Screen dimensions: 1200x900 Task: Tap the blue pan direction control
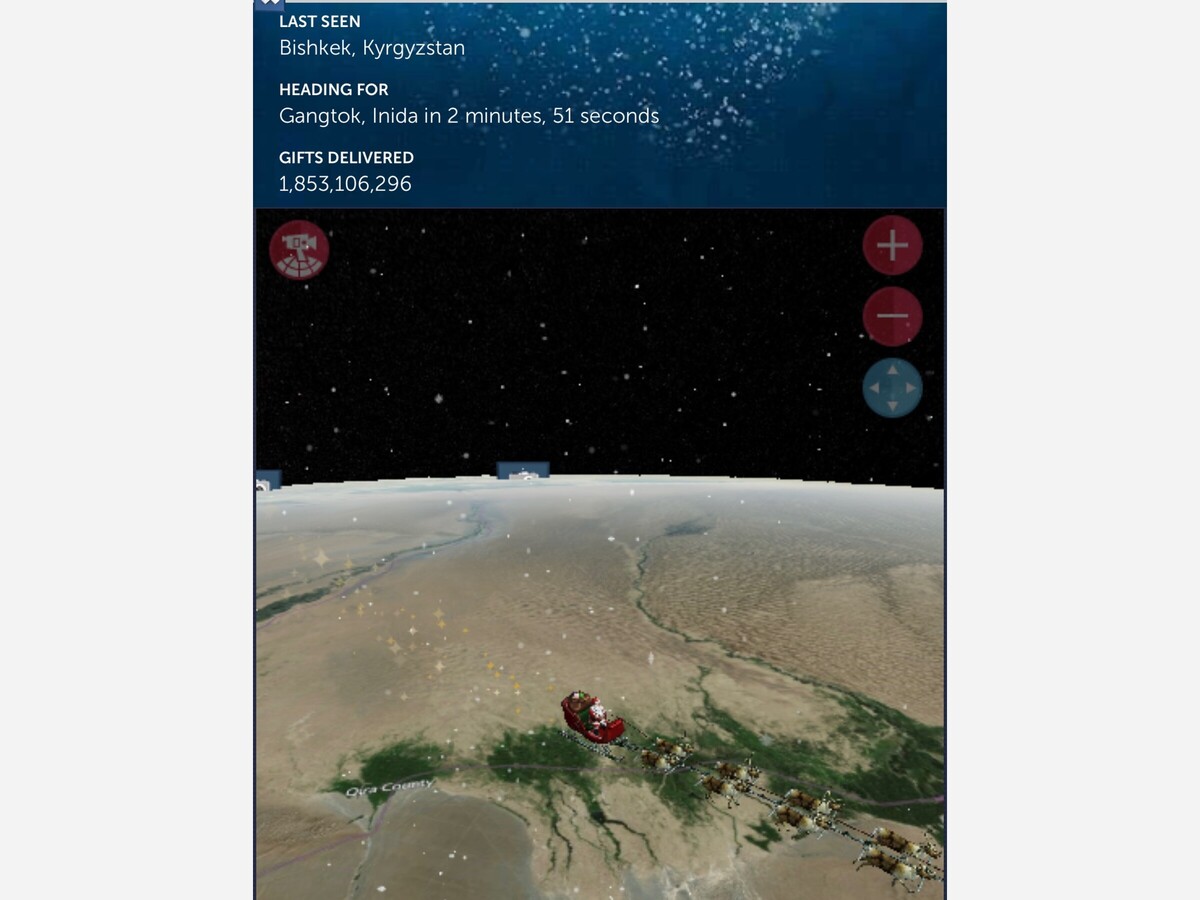click(892, 388)
